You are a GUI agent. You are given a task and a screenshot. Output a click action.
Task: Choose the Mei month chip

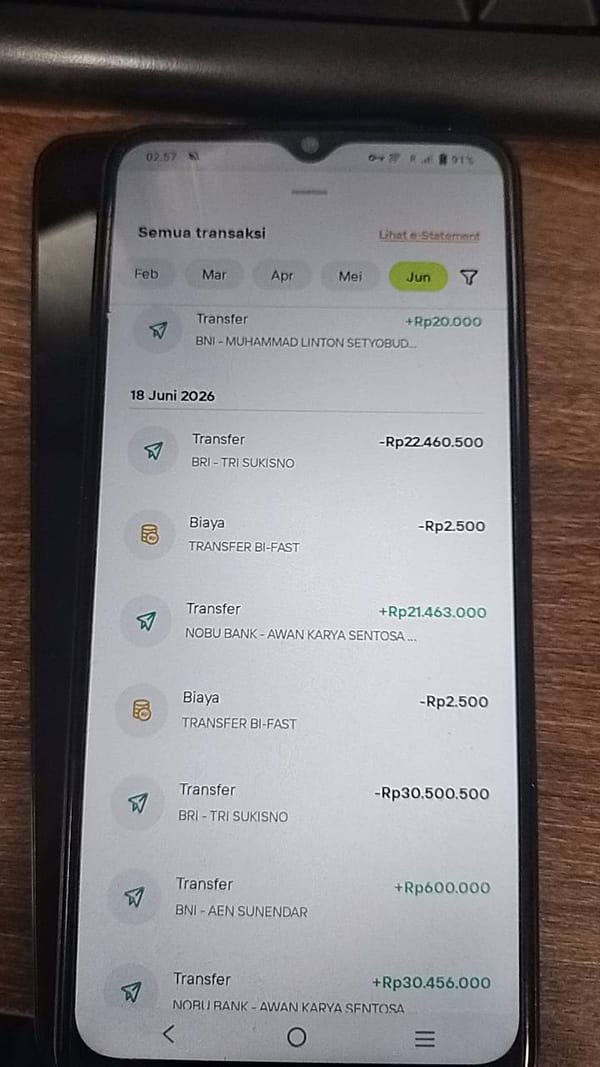pos(350,276)
